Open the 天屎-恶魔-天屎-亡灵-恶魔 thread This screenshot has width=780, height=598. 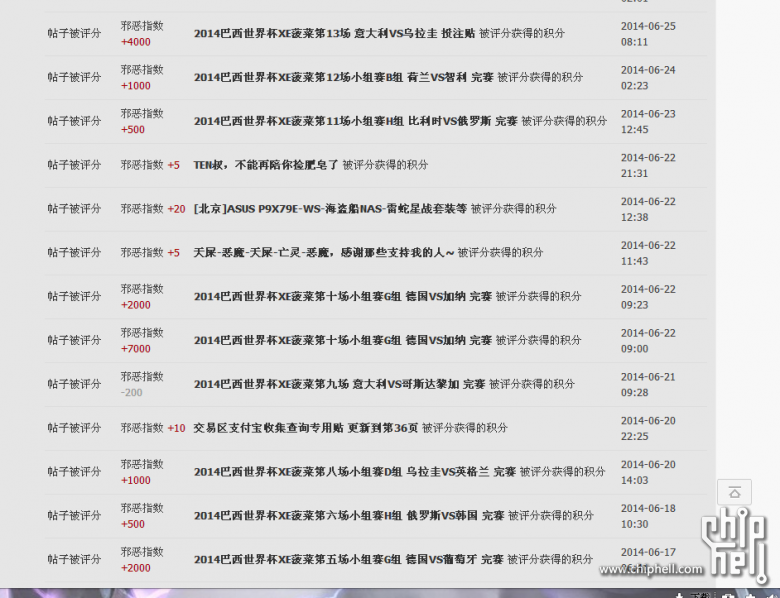pos(324,253)
